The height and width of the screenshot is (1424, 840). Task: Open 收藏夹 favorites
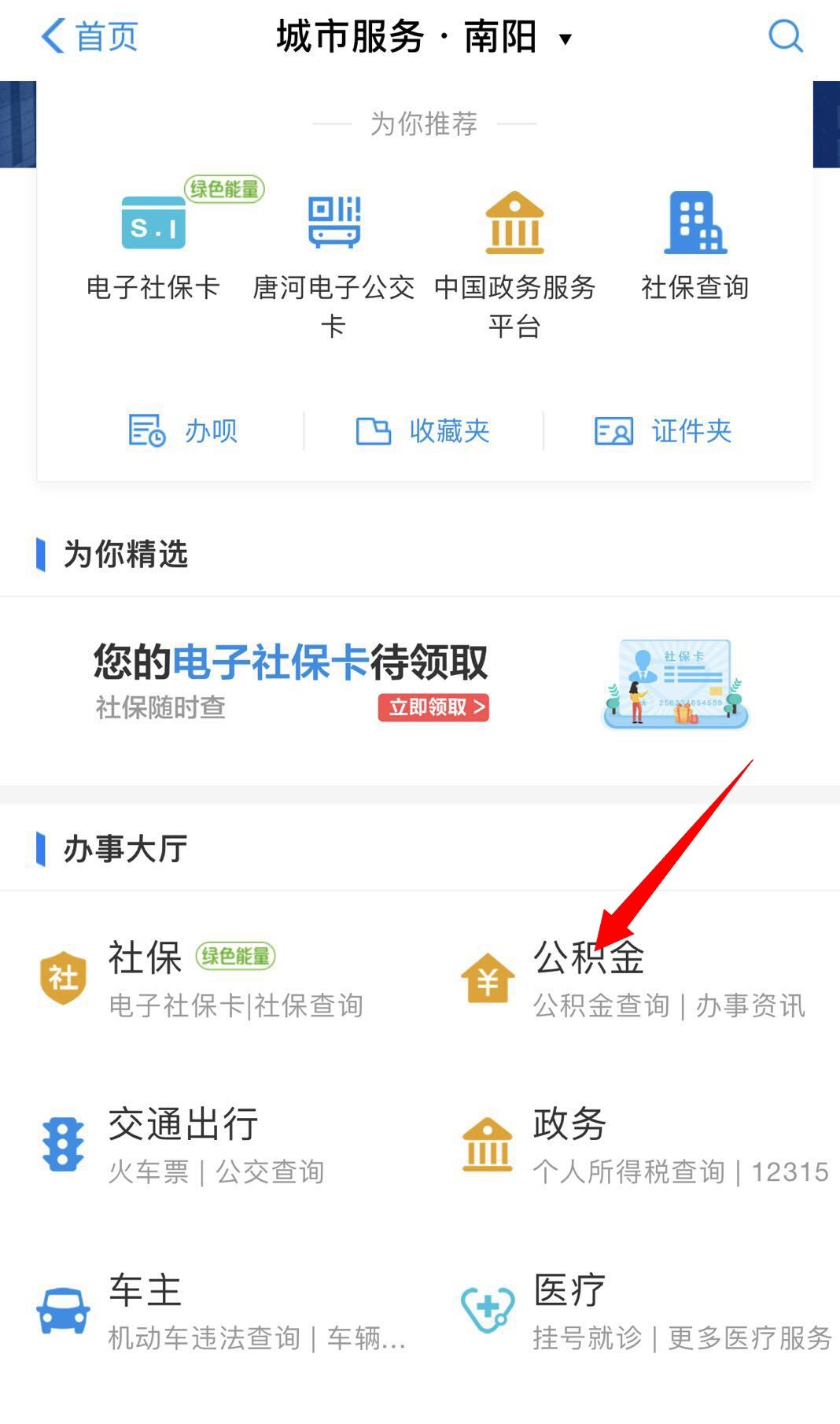click(x=423, y=431)
